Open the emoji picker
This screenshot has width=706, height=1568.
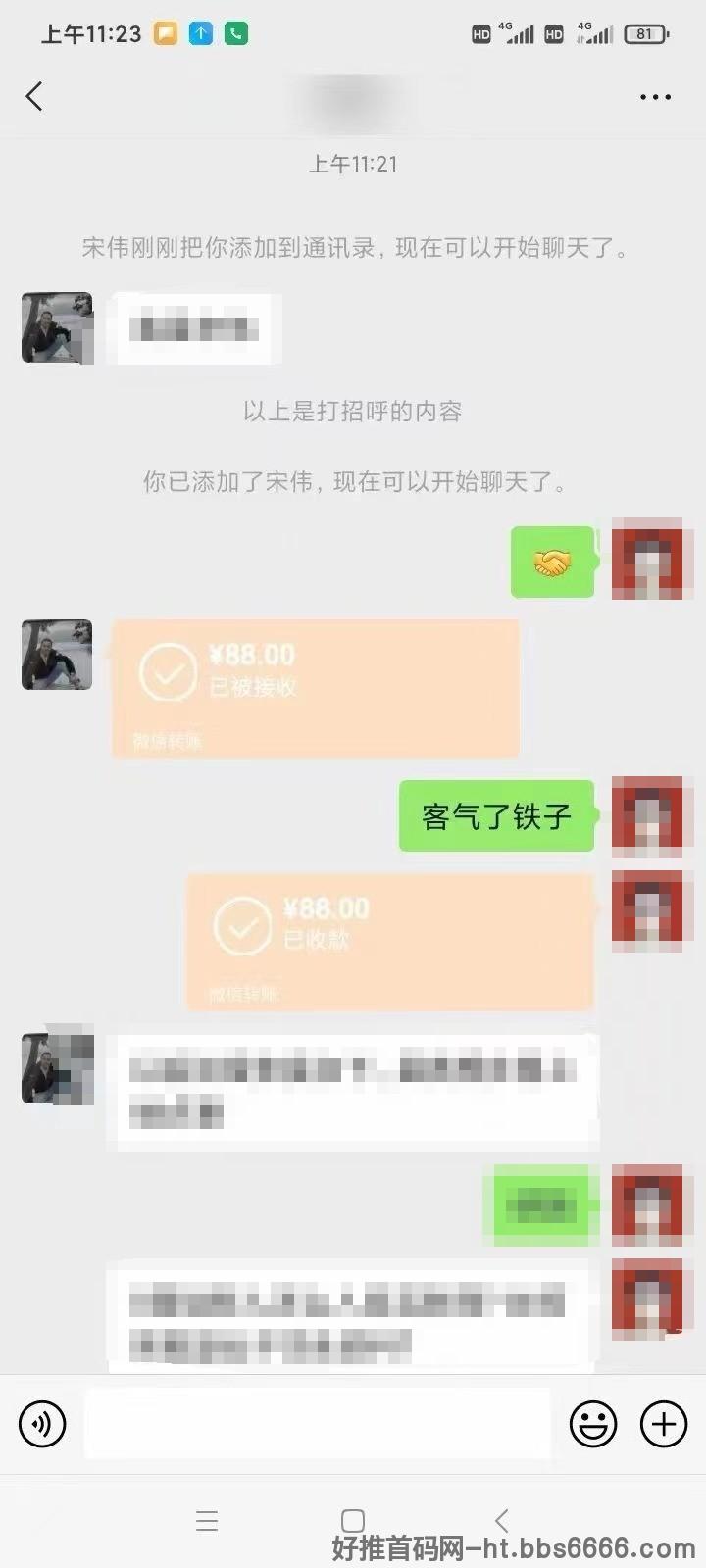593,1423
